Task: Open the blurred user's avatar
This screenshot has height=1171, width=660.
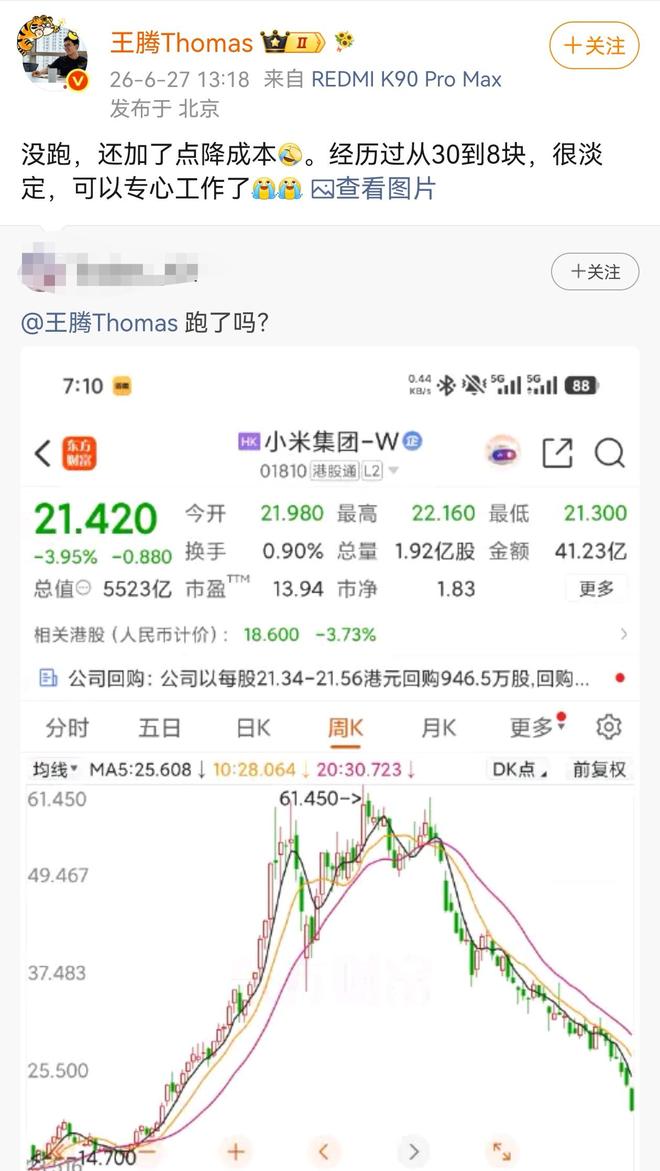Action: (x=43, y=272)
